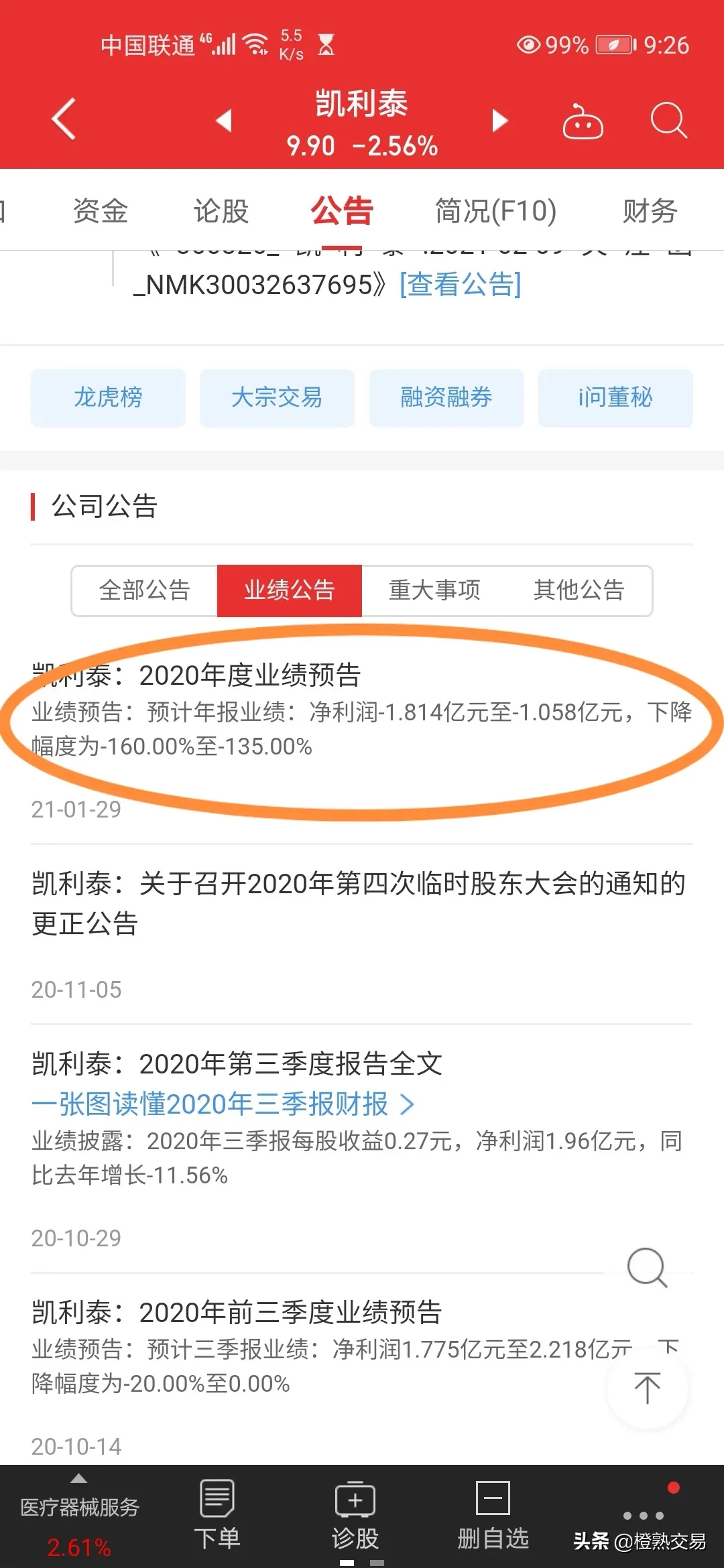The height and width of the screenshot is (1568, 724).
Task: Open 融资融券
Action: [x=446, y=397]
